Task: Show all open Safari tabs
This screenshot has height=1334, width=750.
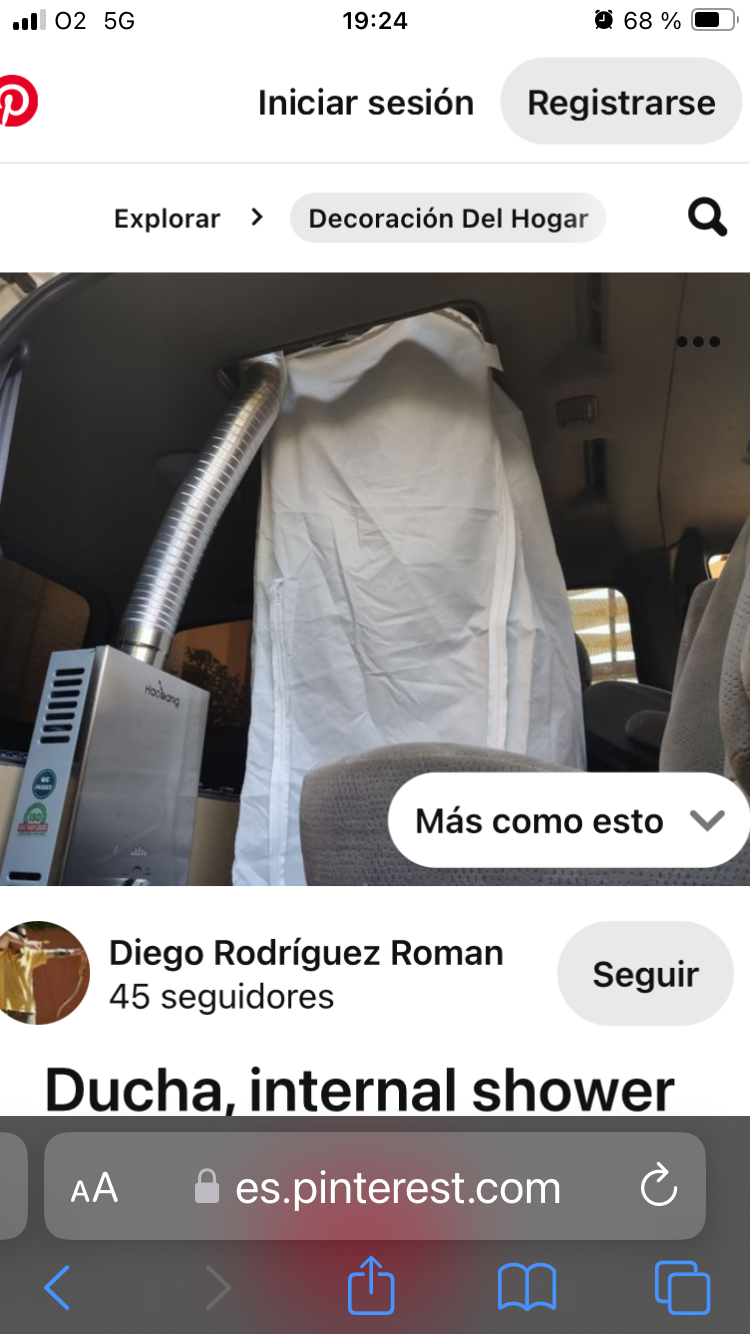Action: (682, 1287)
